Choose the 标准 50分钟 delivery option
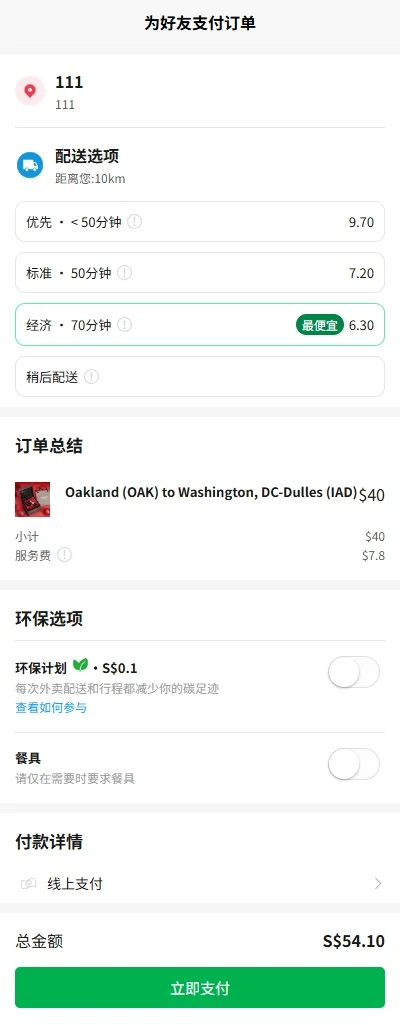This screenshot has height=1025, width=400. click(x=200, y=273)
